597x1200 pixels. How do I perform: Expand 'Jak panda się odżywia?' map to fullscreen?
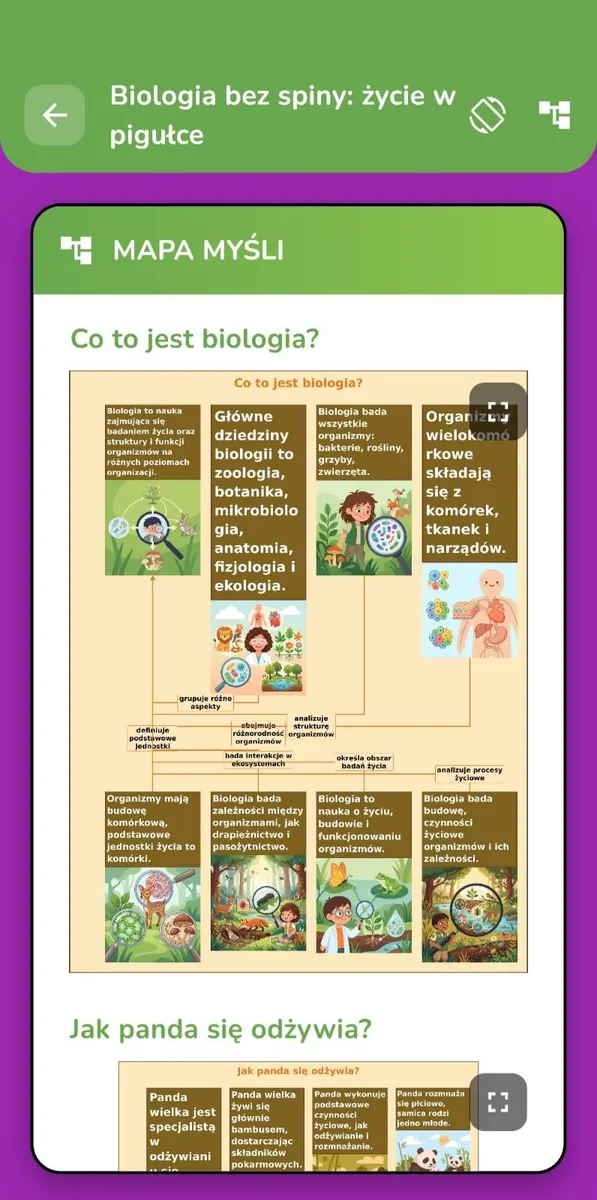(x=498, y=1102)
